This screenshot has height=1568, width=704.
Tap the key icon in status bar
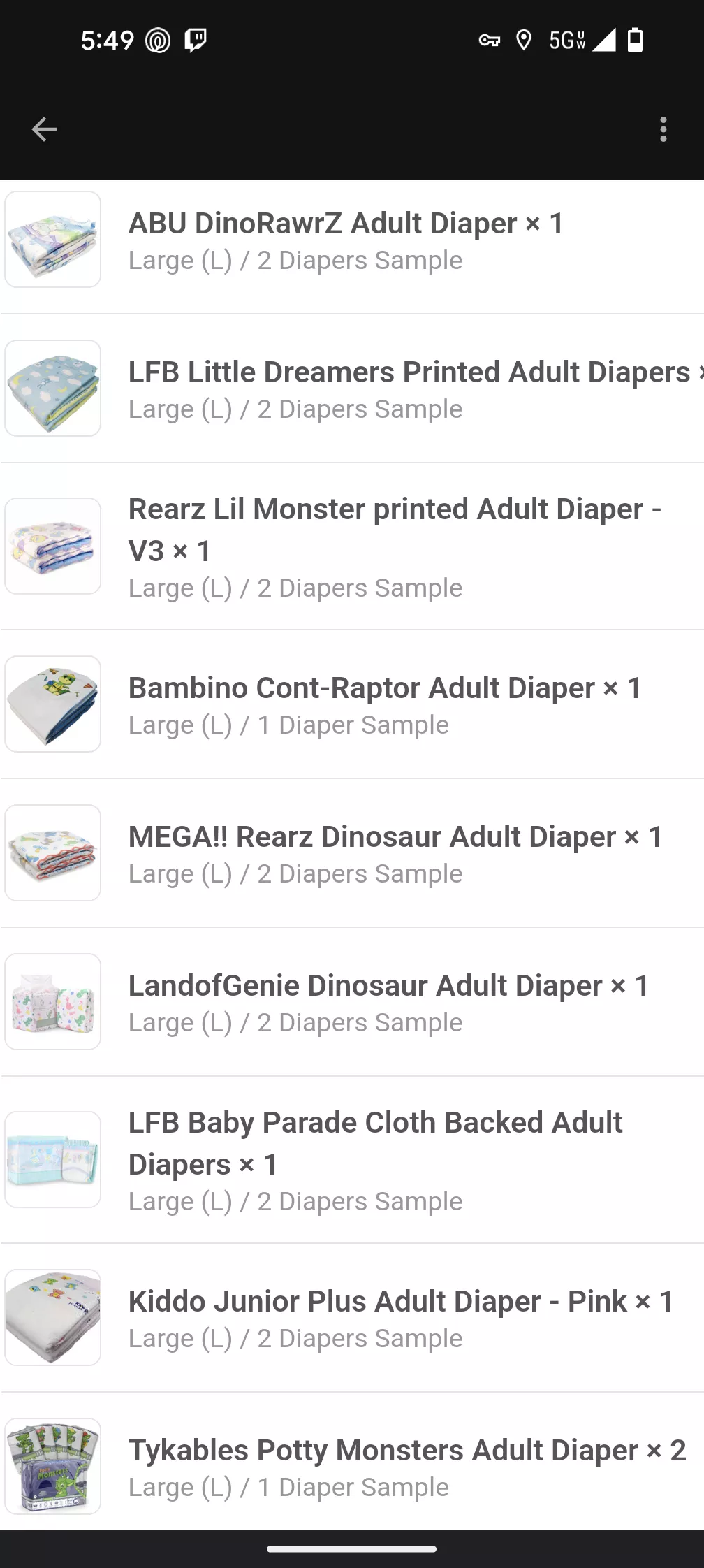[x=490, y=41]
